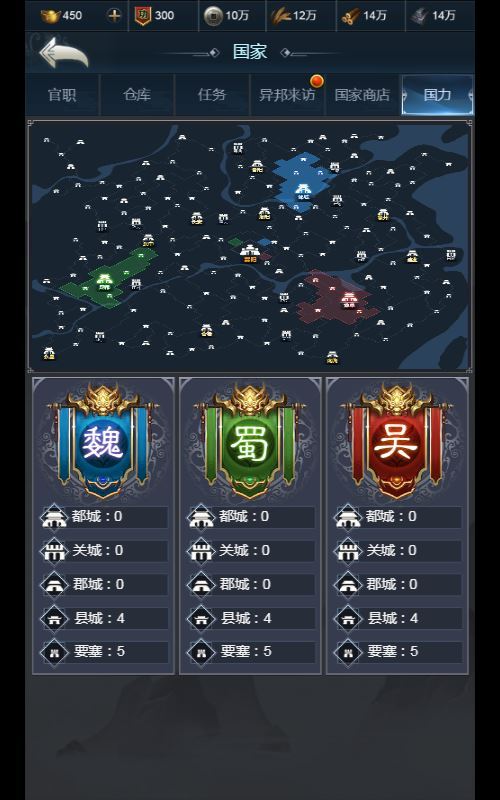Switch to the 仓库 tab
This screenshot has height=800, width=500.
[137, 95]
